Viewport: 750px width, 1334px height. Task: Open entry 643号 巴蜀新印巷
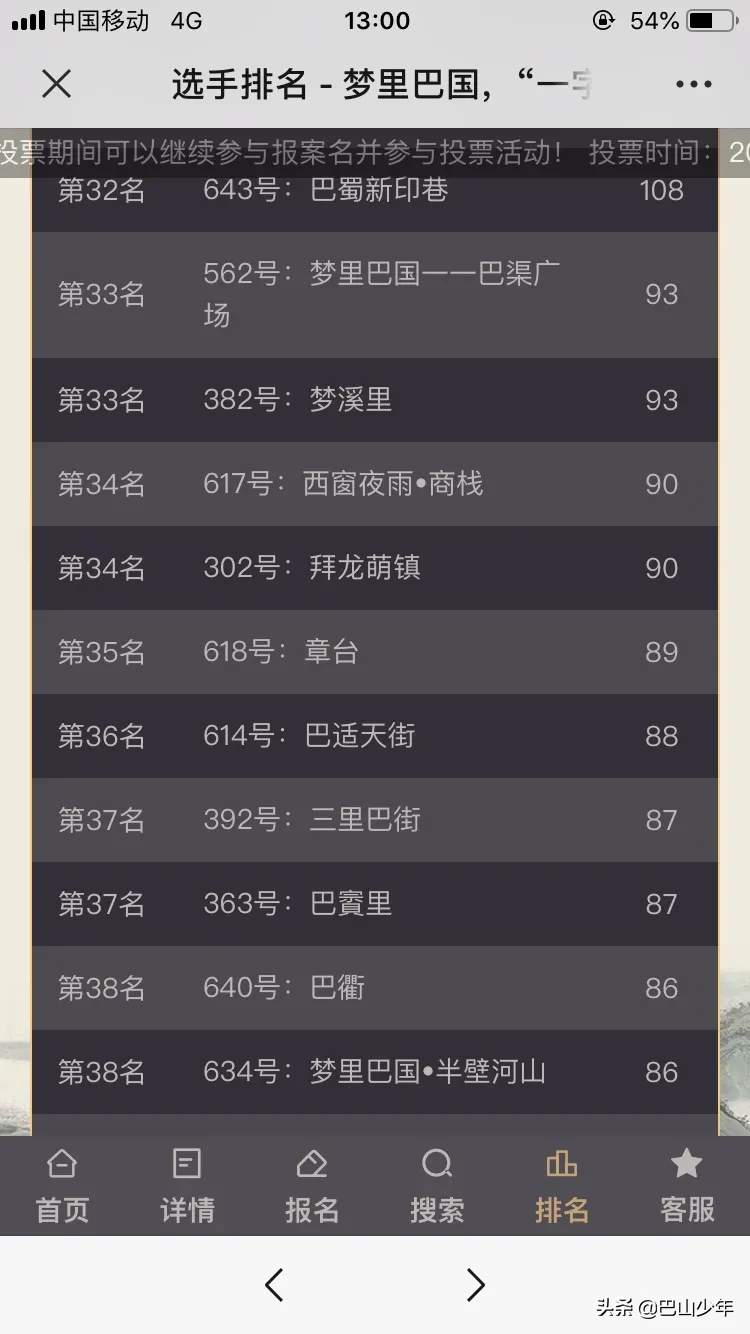click(x=375, y=190)
